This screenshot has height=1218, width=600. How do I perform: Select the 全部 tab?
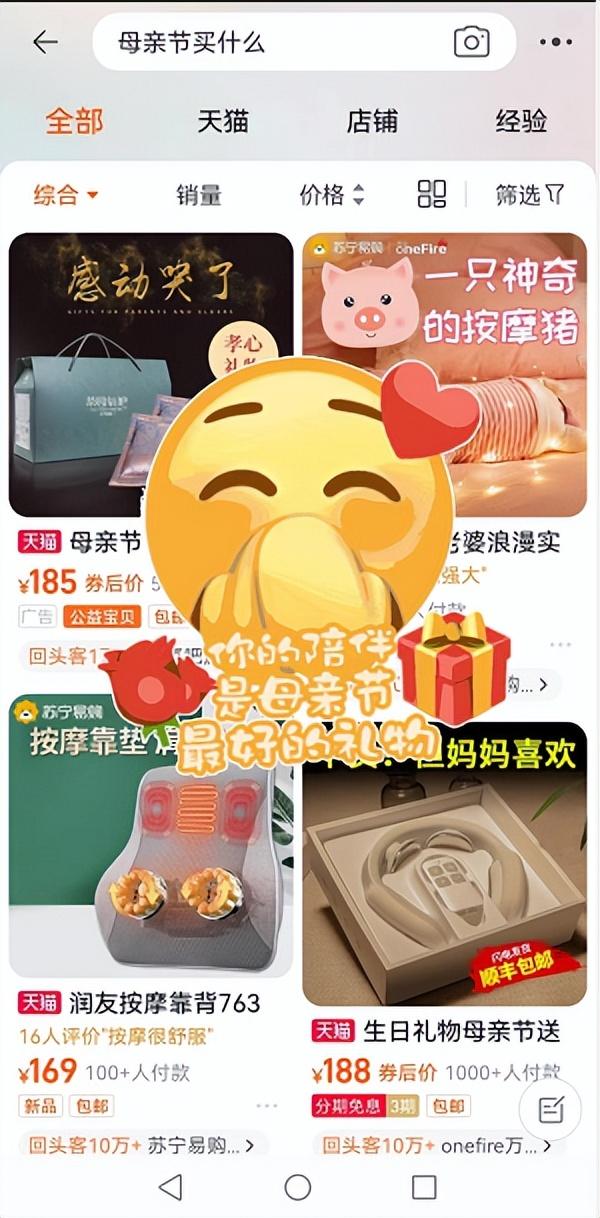[x=74, y=122]
